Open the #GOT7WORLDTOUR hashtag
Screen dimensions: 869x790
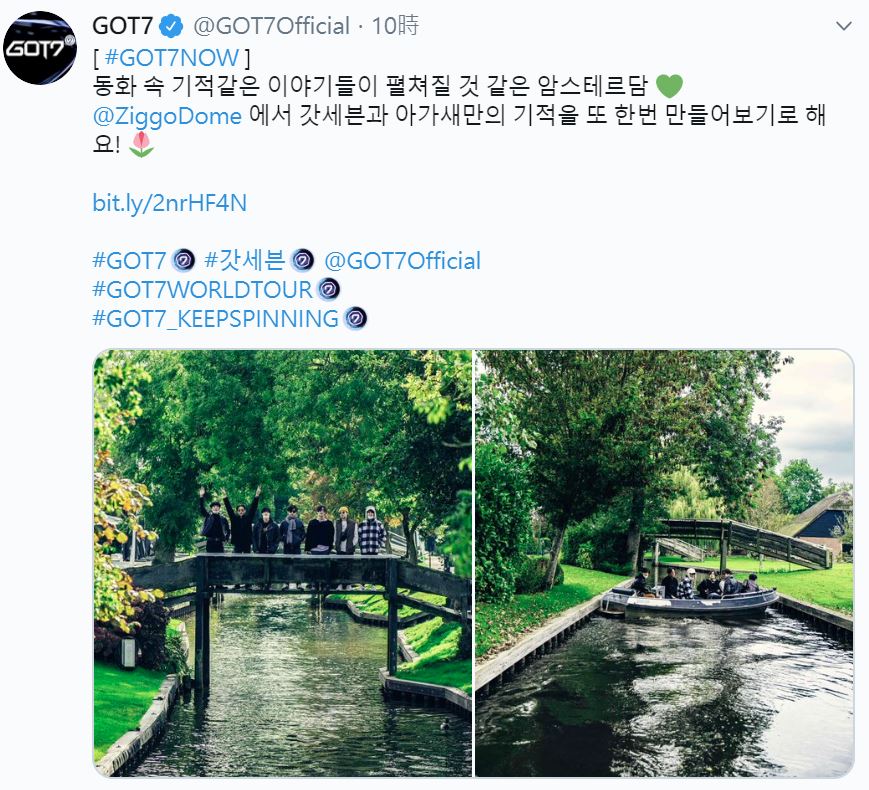[202, 290]
